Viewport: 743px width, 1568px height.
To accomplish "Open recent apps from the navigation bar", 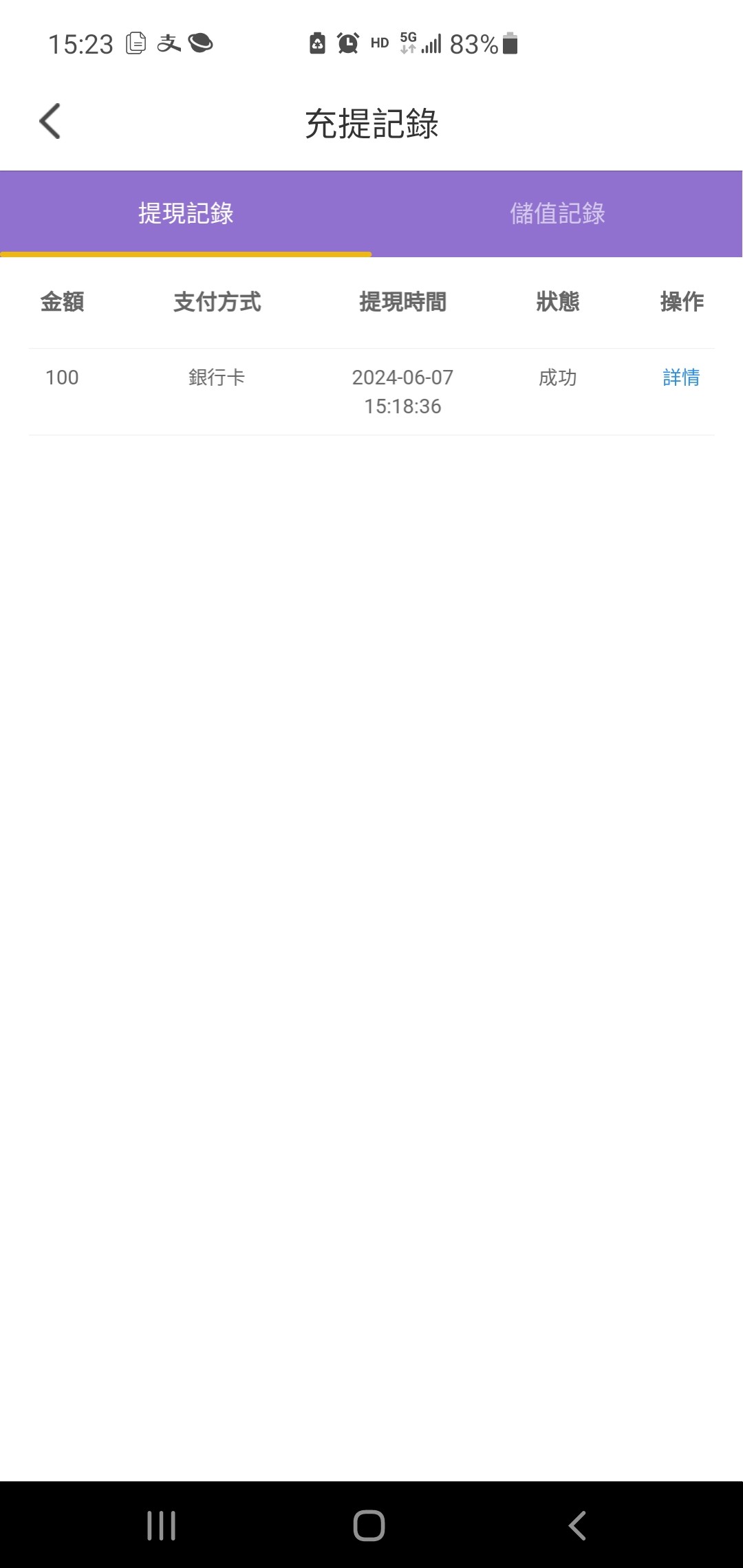I will click(162, 1525).
